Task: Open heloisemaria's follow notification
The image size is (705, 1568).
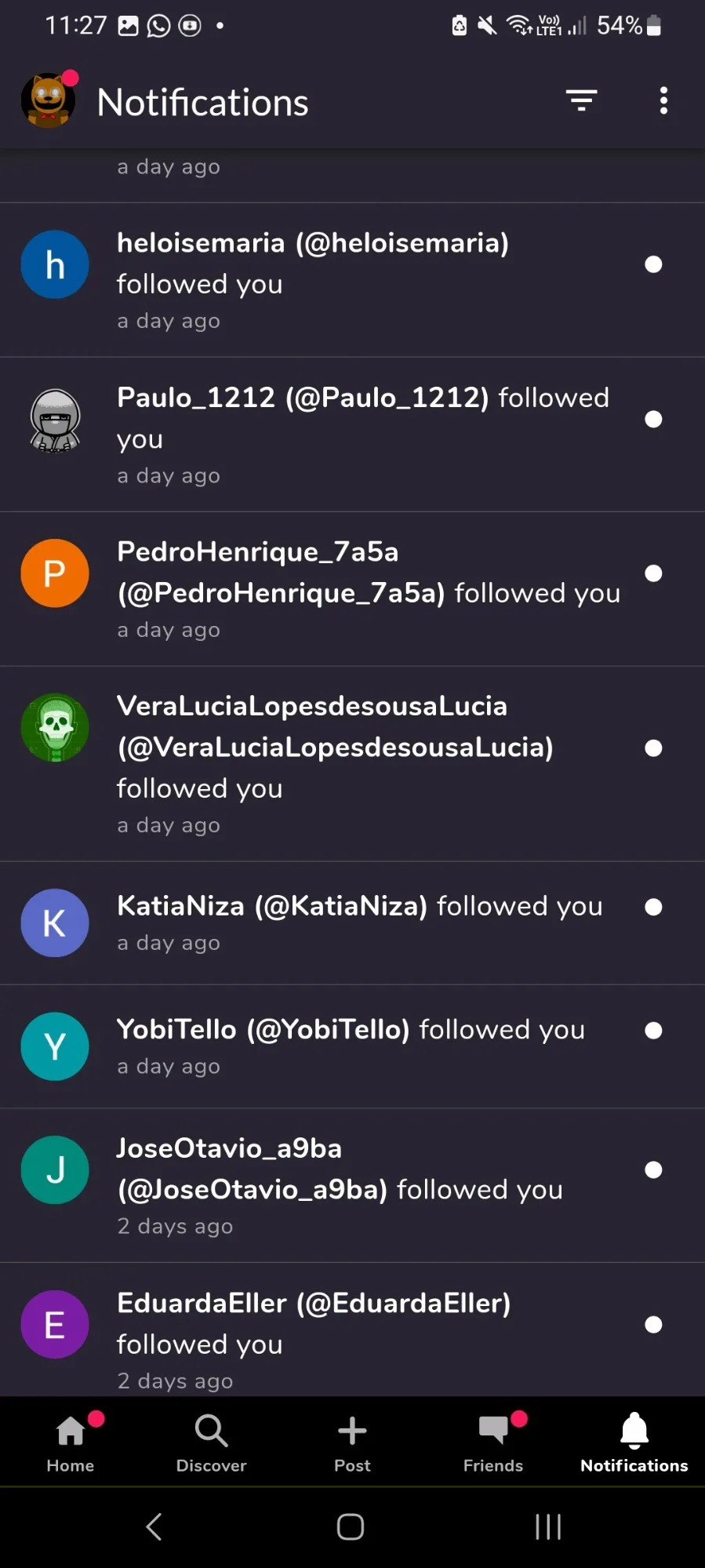Action: (x=352, y=280)
